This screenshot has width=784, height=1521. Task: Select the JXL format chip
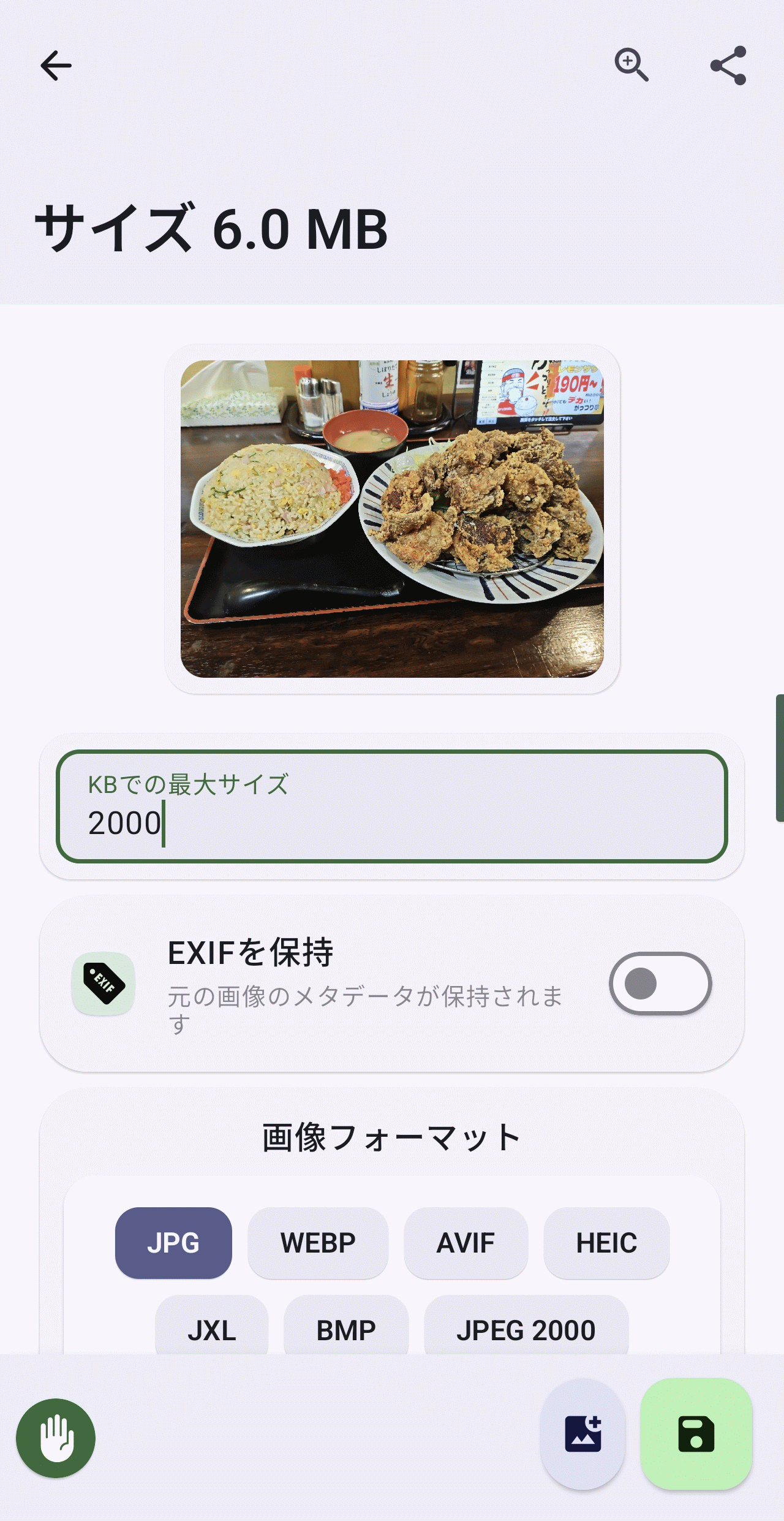pos(211,1329)
